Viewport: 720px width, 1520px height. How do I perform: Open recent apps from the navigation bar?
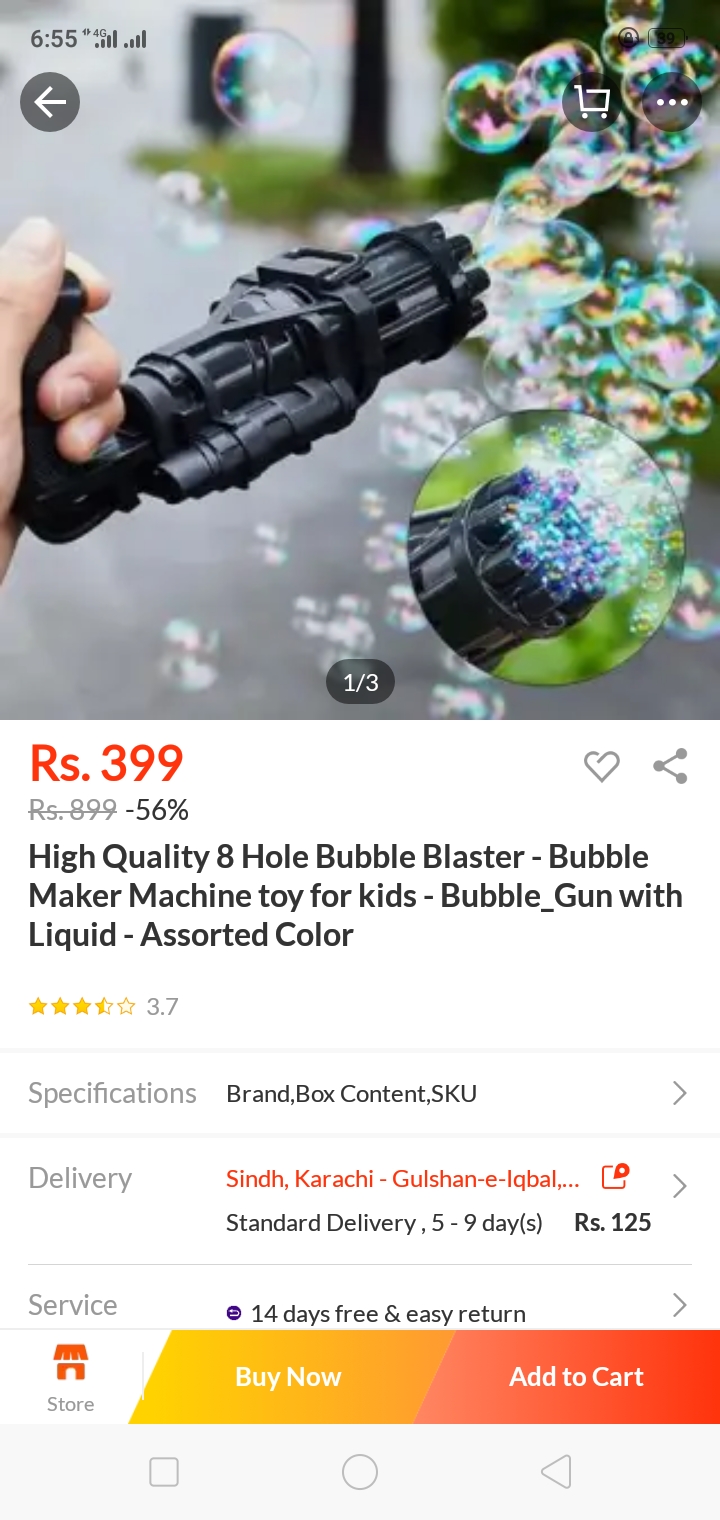point(164,1472)
